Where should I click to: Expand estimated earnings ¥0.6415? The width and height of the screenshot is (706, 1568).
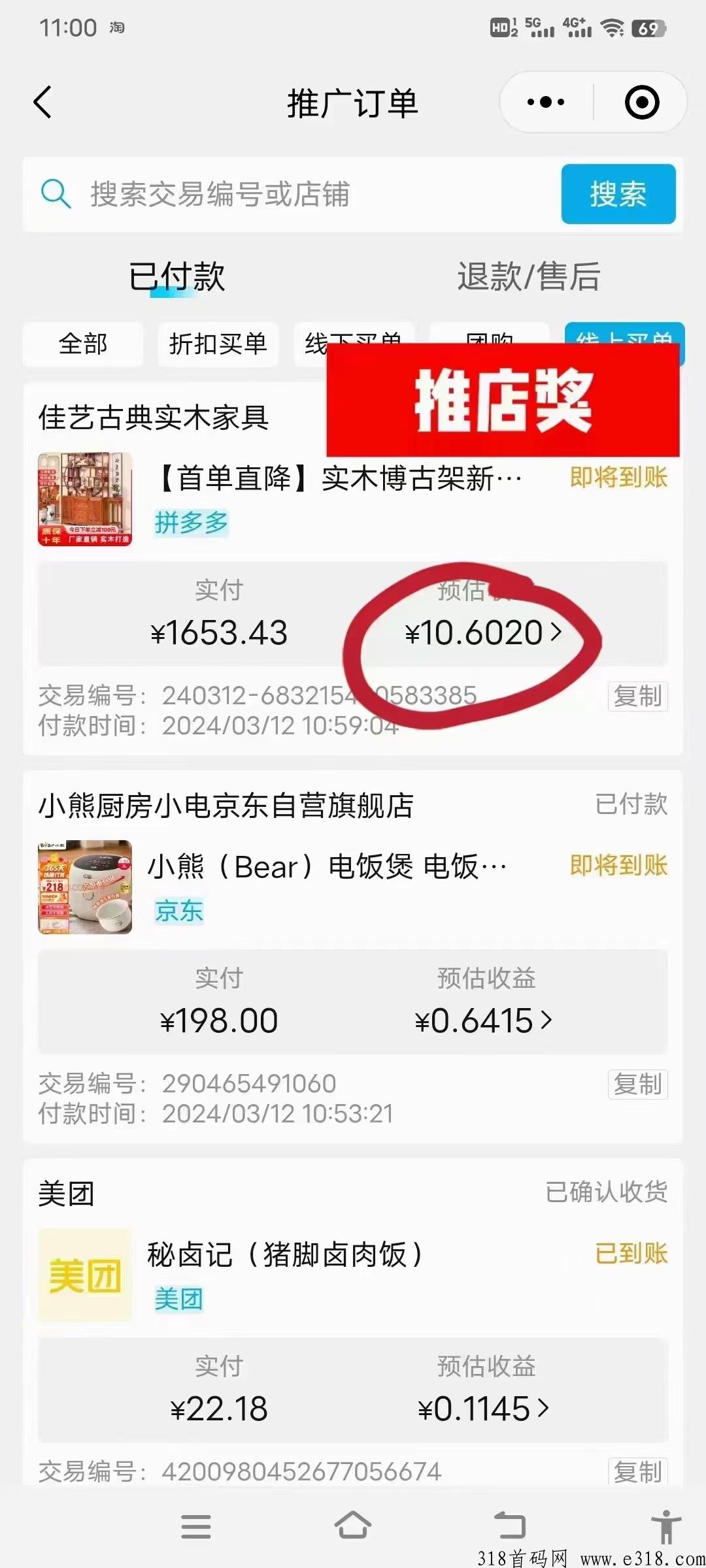pos(483,1021)
